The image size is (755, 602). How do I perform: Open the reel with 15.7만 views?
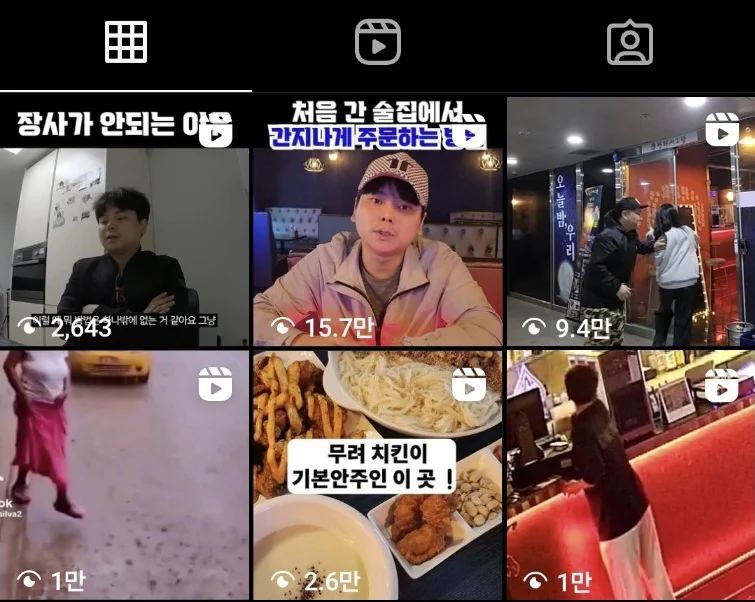tap(378, 222)
